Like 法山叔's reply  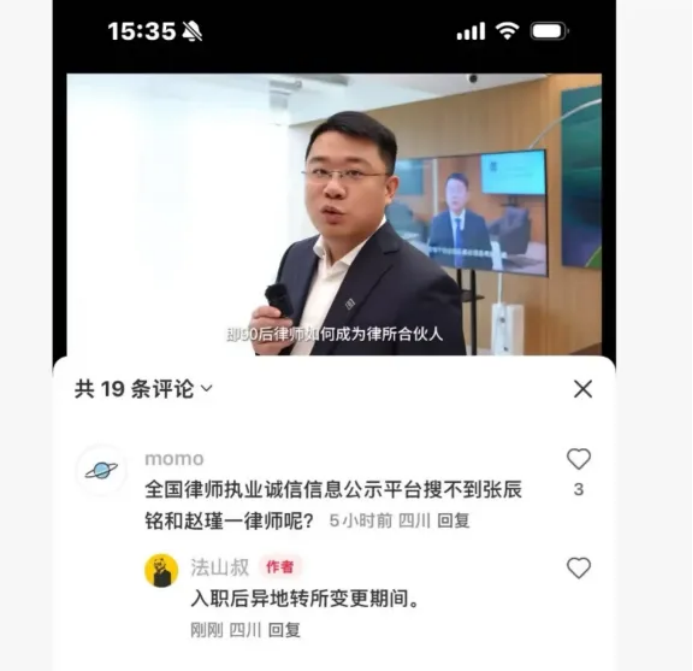pos(578,568)
